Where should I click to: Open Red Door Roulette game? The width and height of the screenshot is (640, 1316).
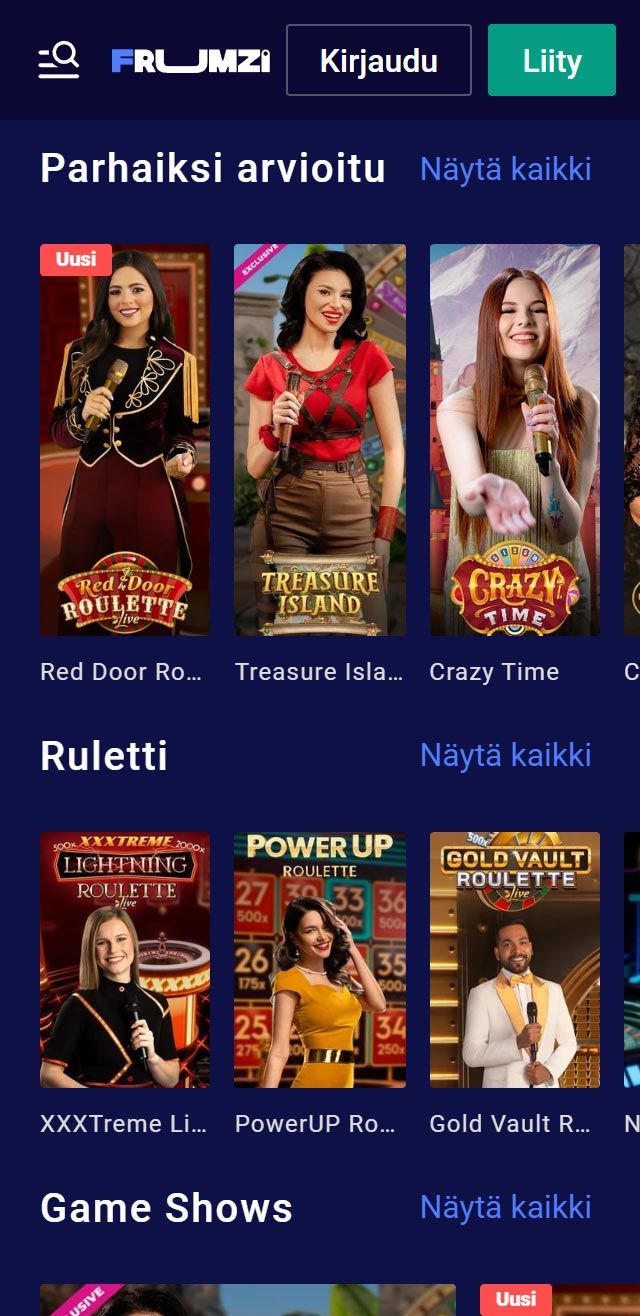125,440
